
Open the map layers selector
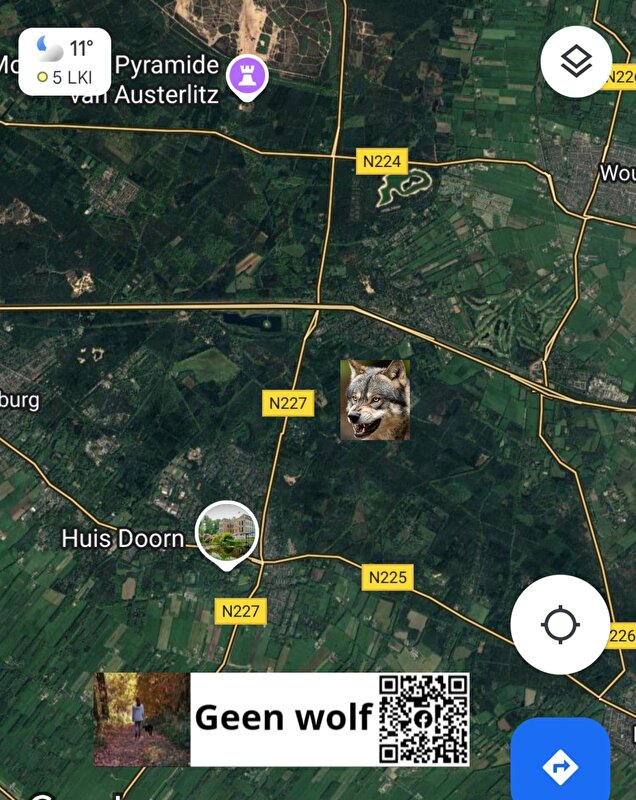tap(576, 62)
